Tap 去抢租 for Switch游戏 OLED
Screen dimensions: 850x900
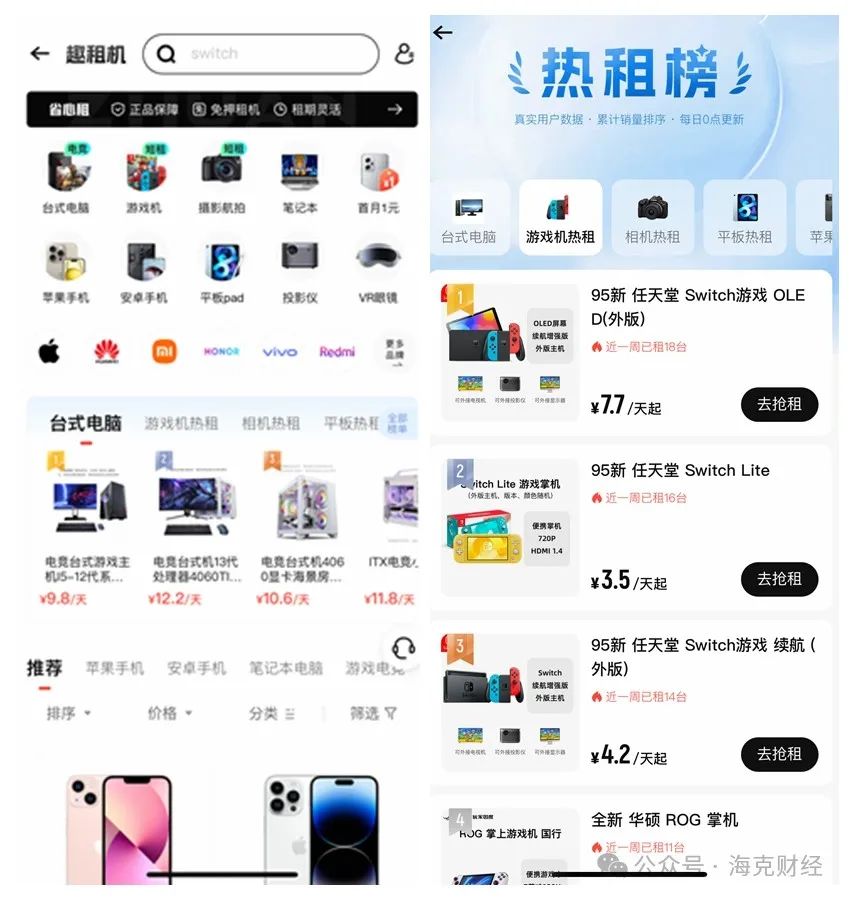point(779,404)
